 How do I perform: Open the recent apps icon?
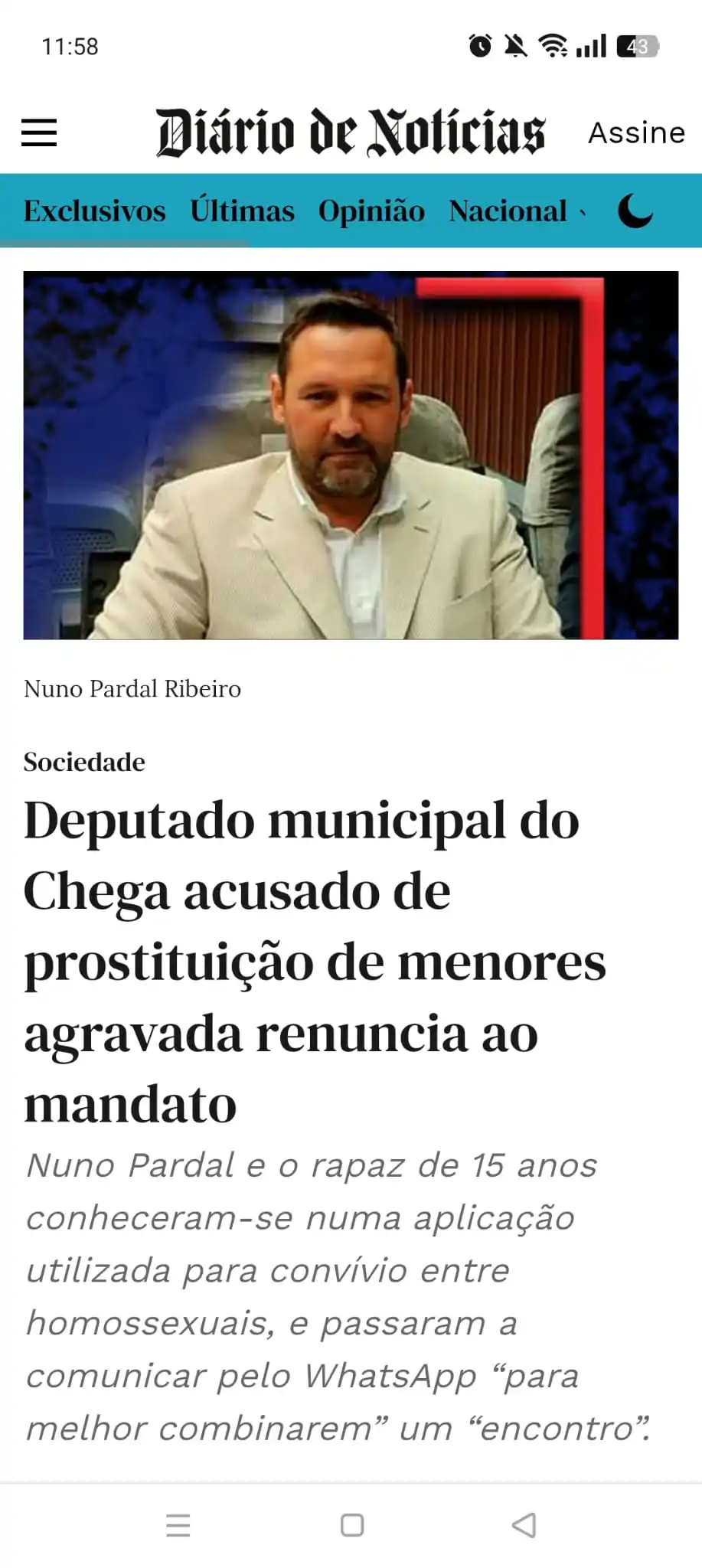(x=178, y=1526)
